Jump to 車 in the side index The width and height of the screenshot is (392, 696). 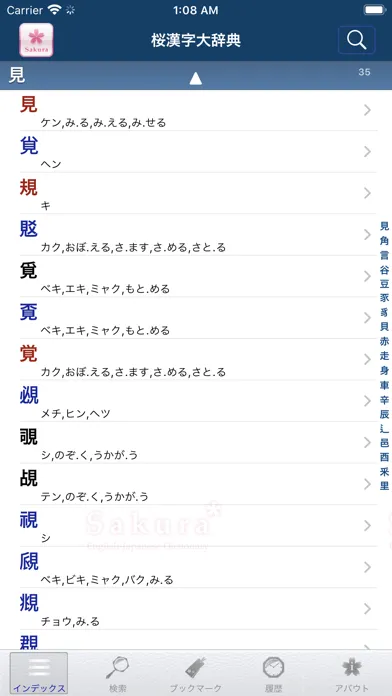(x=384, y=385)
